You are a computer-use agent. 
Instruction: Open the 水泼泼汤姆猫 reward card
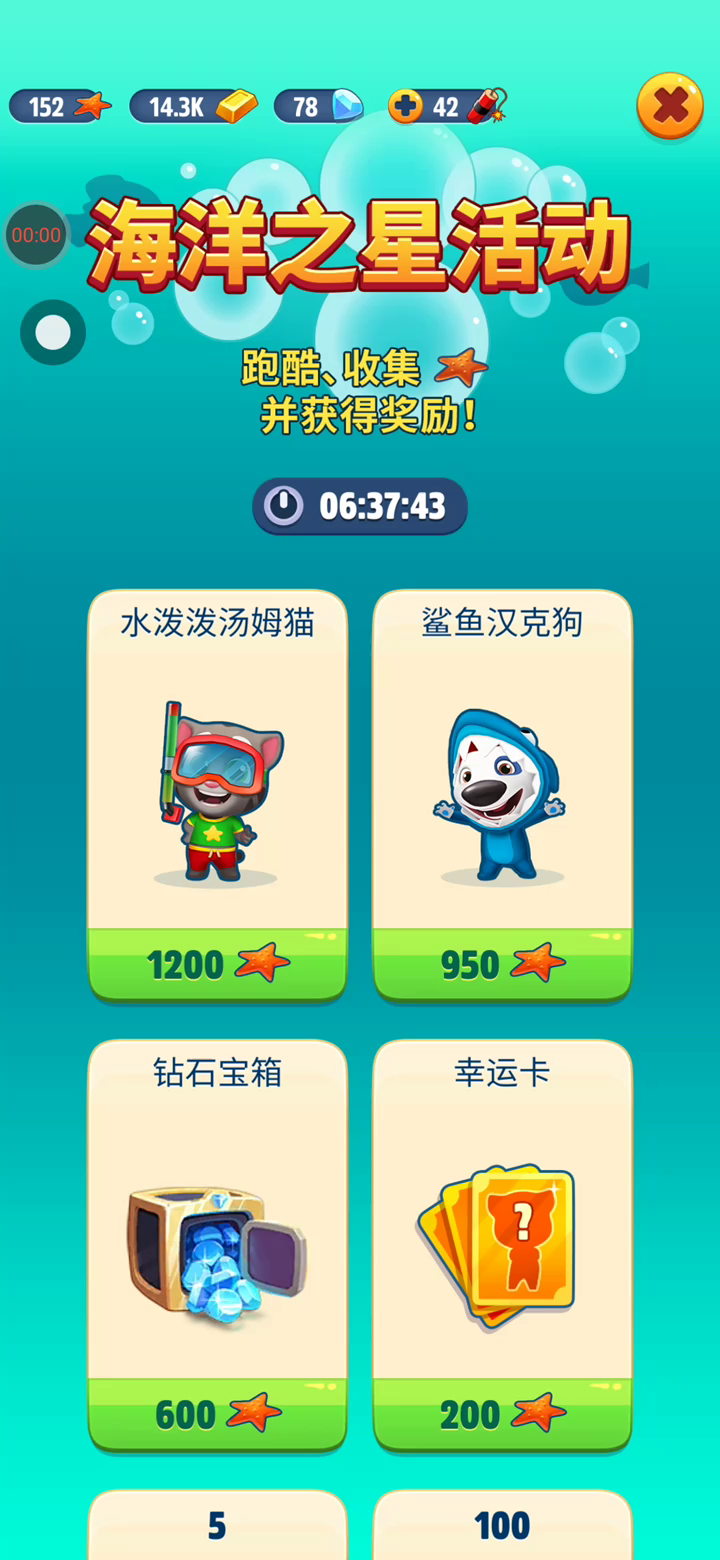coord(217,795)
